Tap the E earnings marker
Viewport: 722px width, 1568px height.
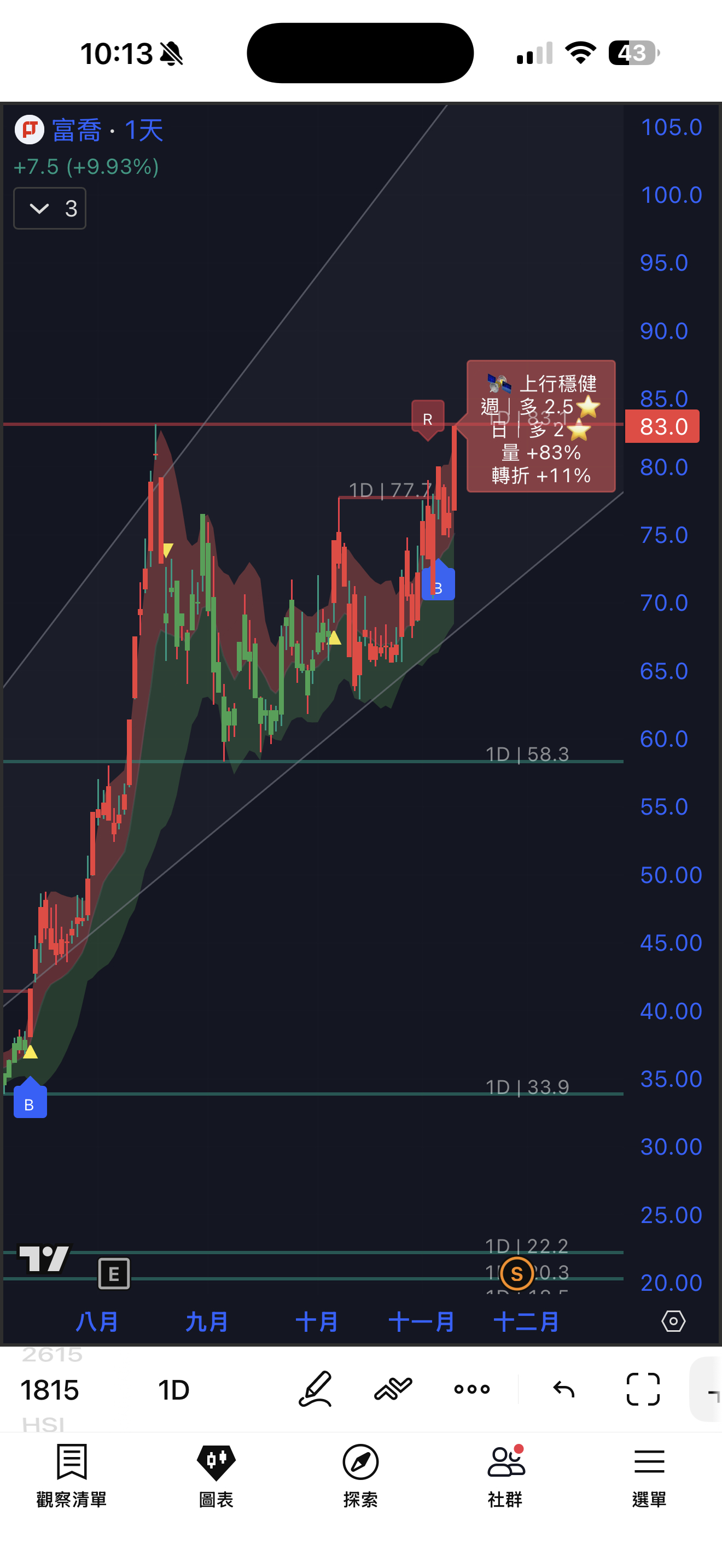pos(114,1273)
